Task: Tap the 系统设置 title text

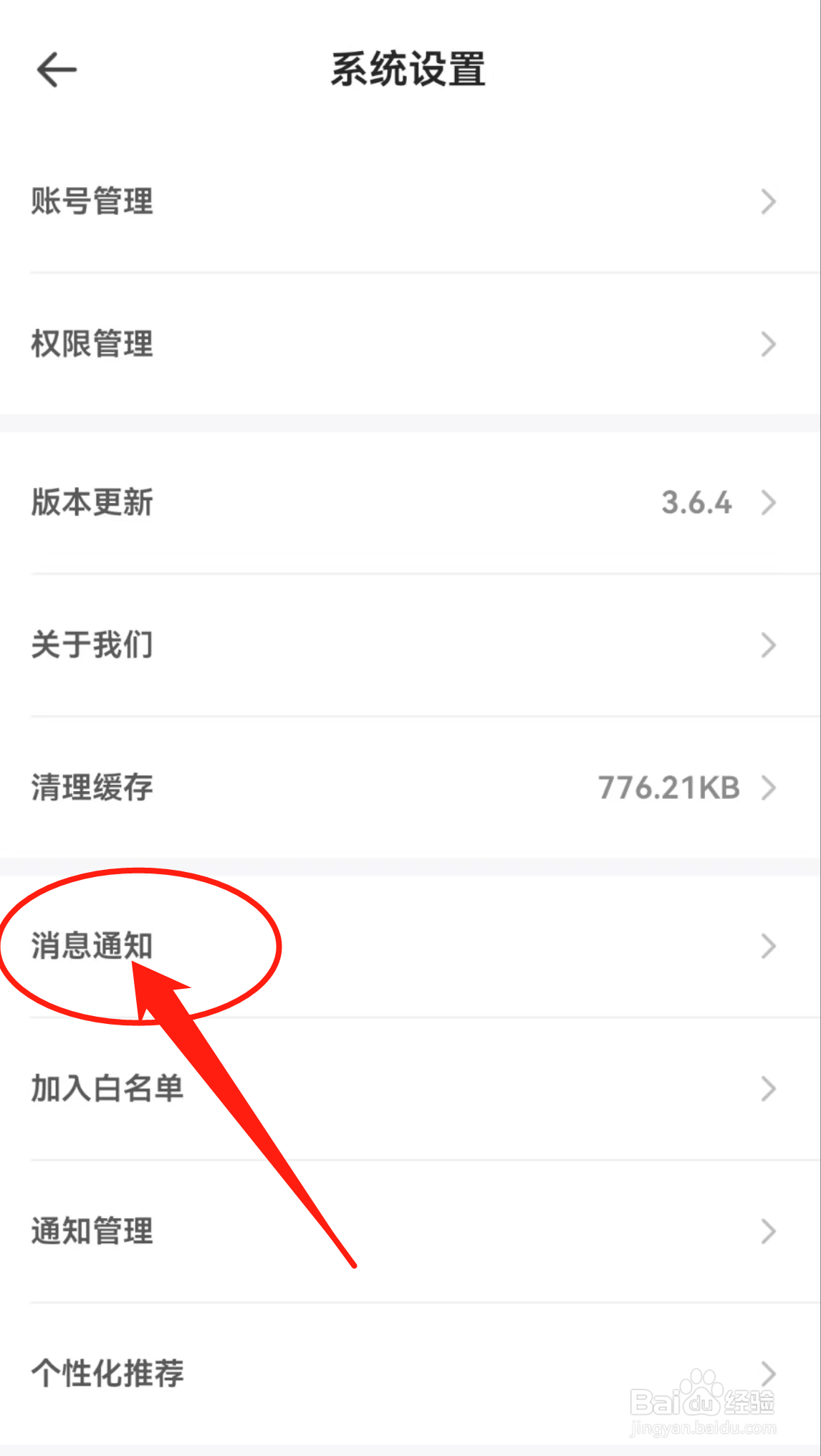Action: [x=410, y=68]
